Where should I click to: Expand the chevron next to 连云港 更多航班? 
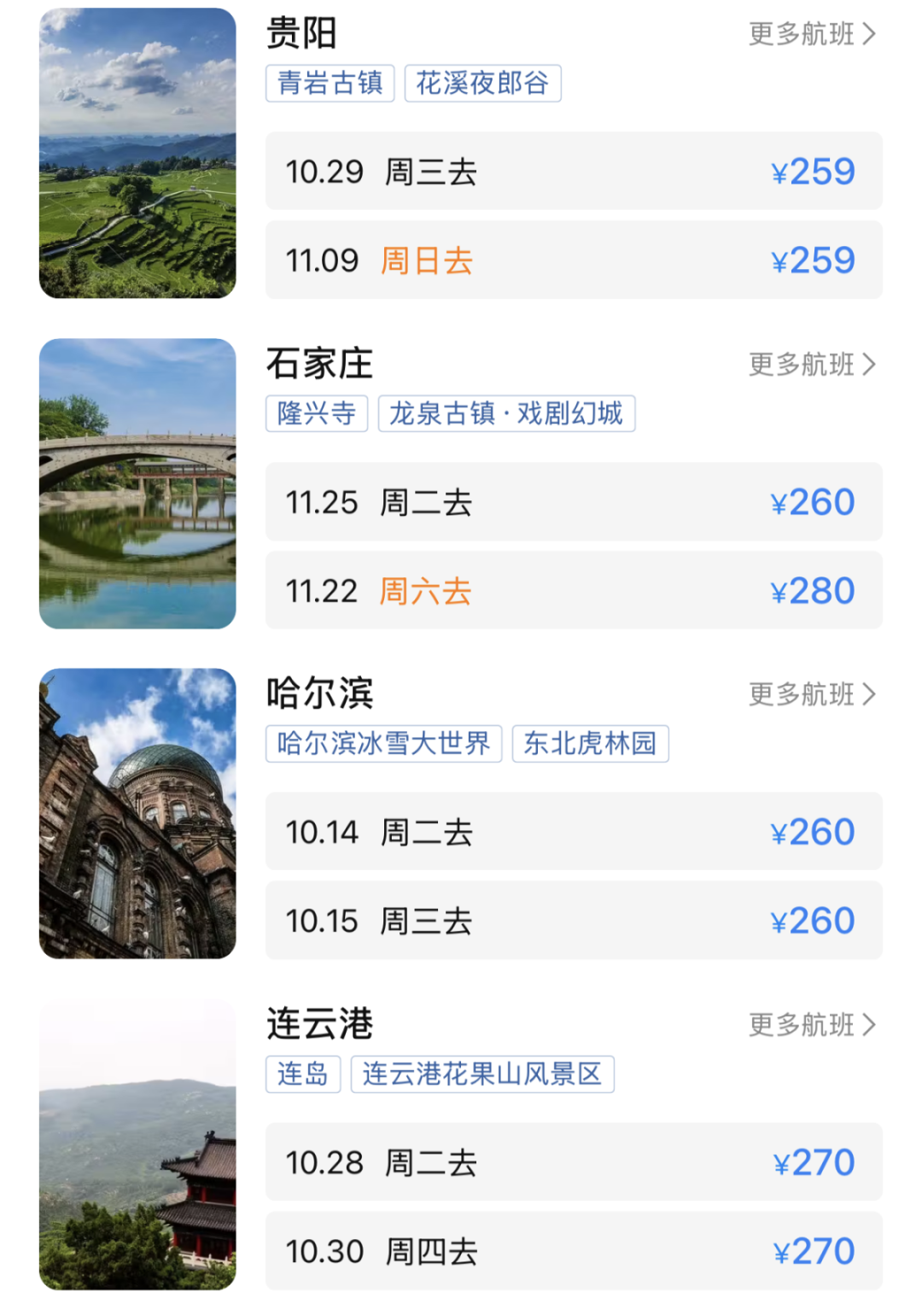871,1025
